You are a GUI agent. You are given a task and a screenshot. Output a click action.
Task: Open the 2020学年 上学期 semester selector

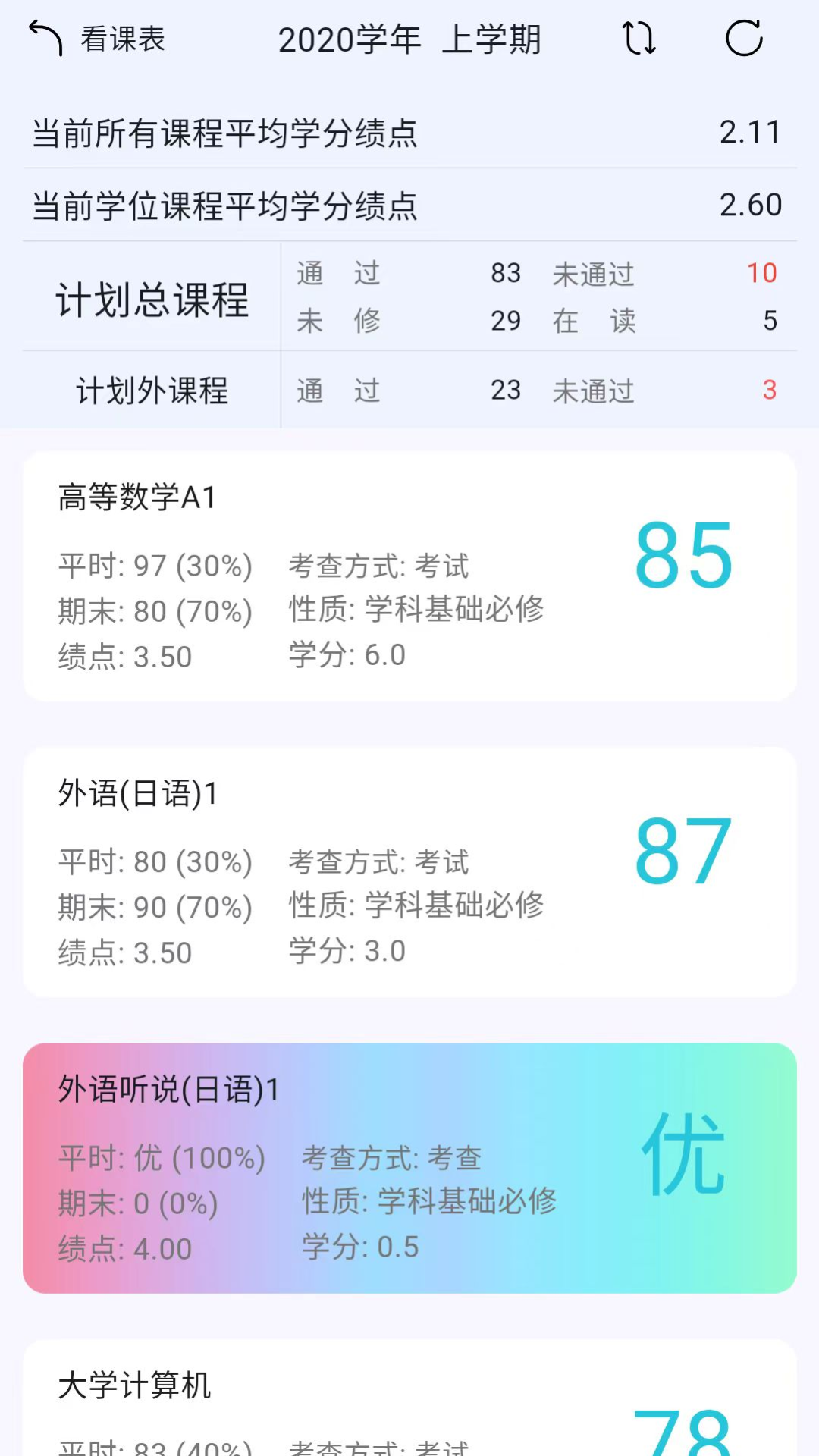[409, 39]
